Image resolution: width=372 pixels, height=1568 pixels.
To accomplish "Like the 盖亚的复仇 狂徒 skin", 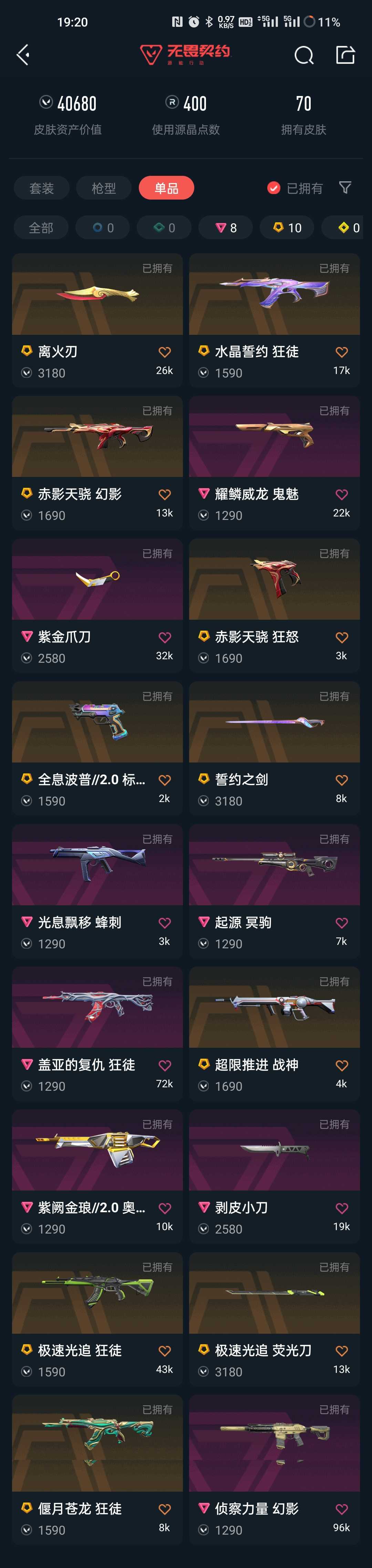I will (x=164, y=1066).
